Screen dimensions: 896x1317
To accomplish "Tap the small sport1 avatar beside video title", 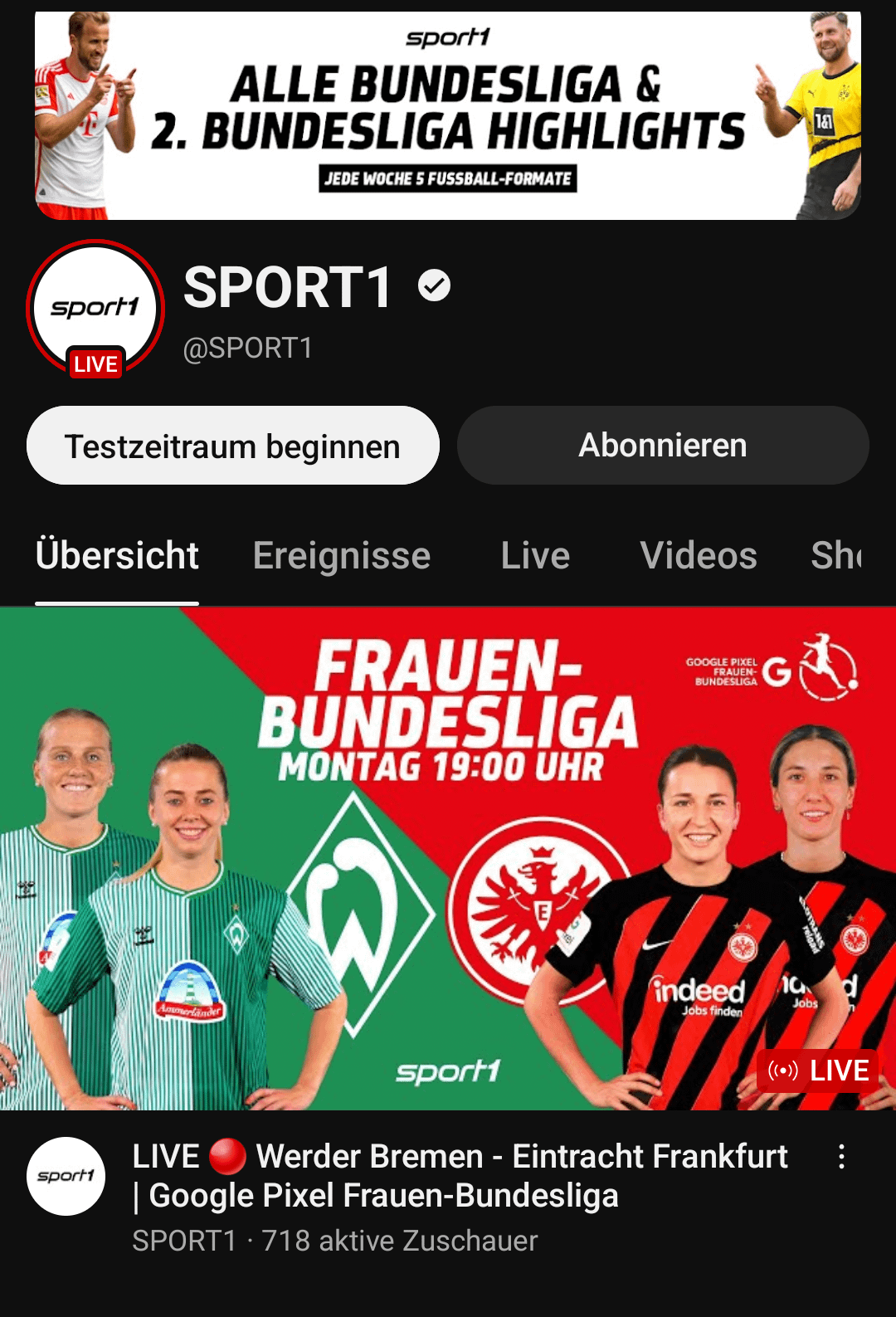I will click(x=66, y=1176).
